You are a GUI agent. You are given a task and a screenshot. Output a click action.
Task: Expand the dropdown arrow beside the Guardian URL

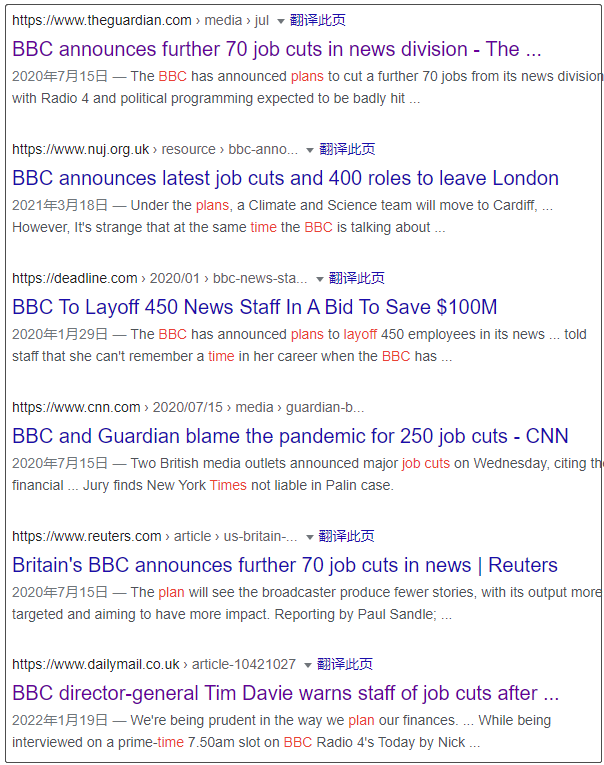point(281,21)
